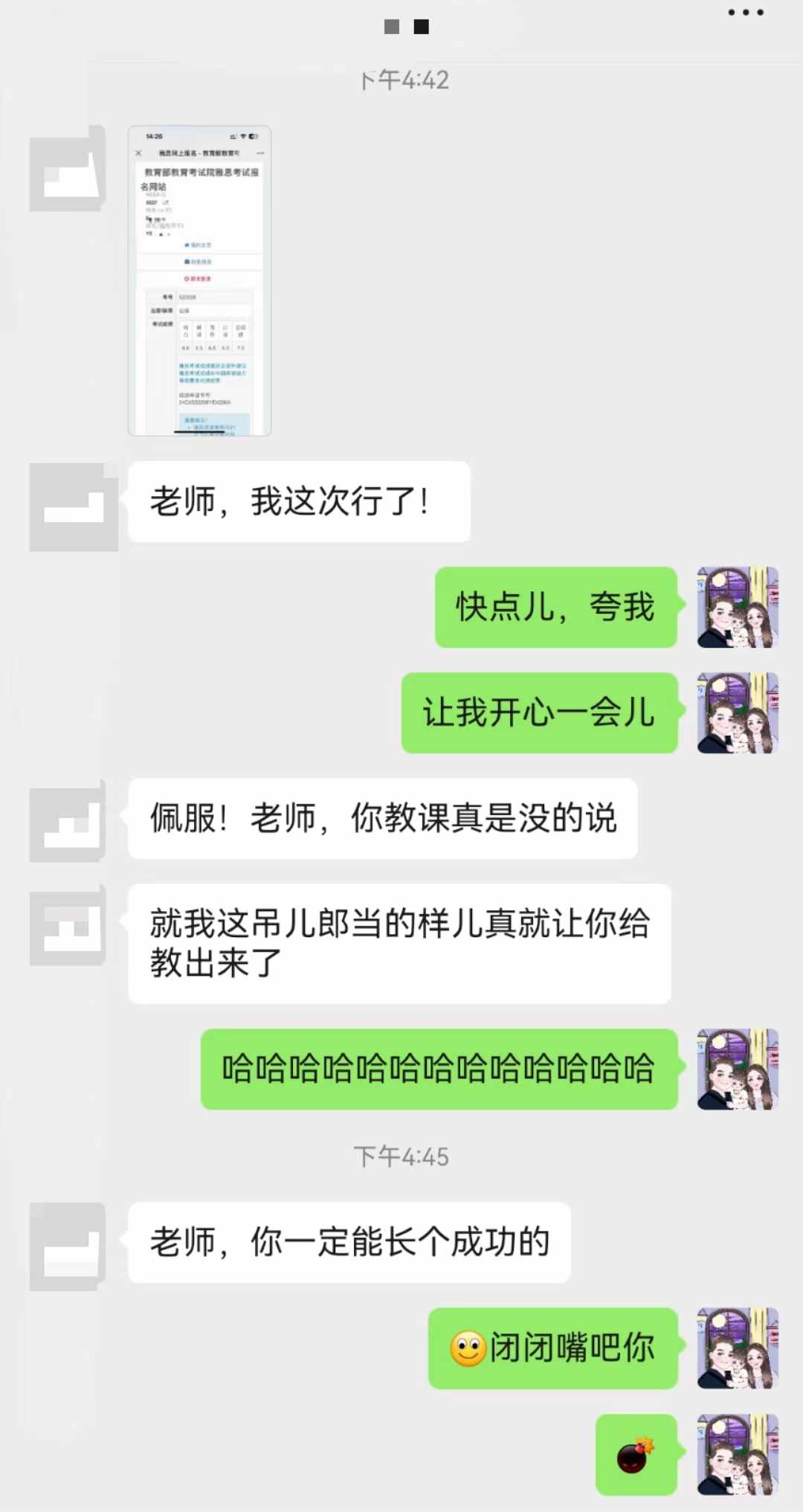The height and width of the screenshot is (1512, 803).
Task: Open the contact avatar beside 你一定能长个成功的
Action: [68, 1246]
